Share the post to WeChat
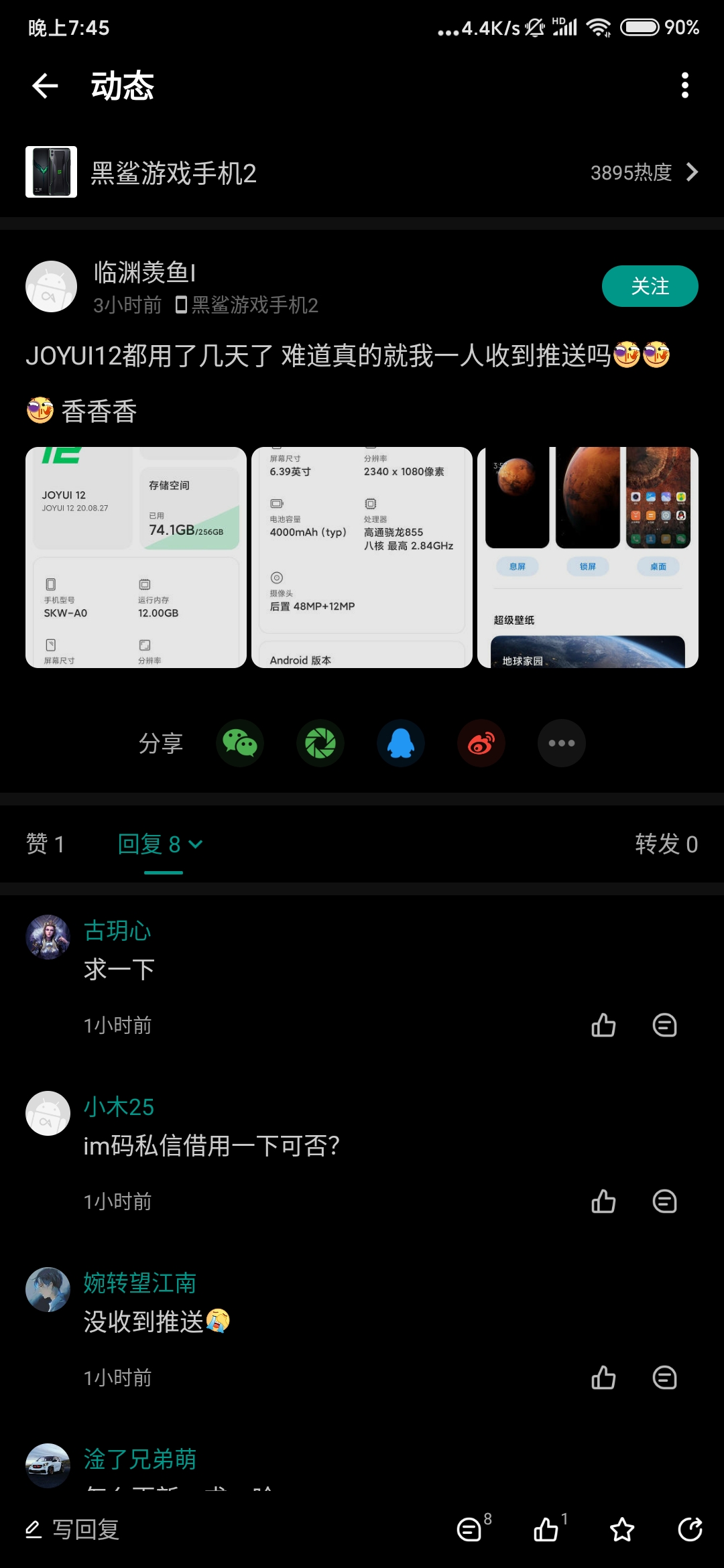This screenshot has height=1568, width=724. [240, 743]
